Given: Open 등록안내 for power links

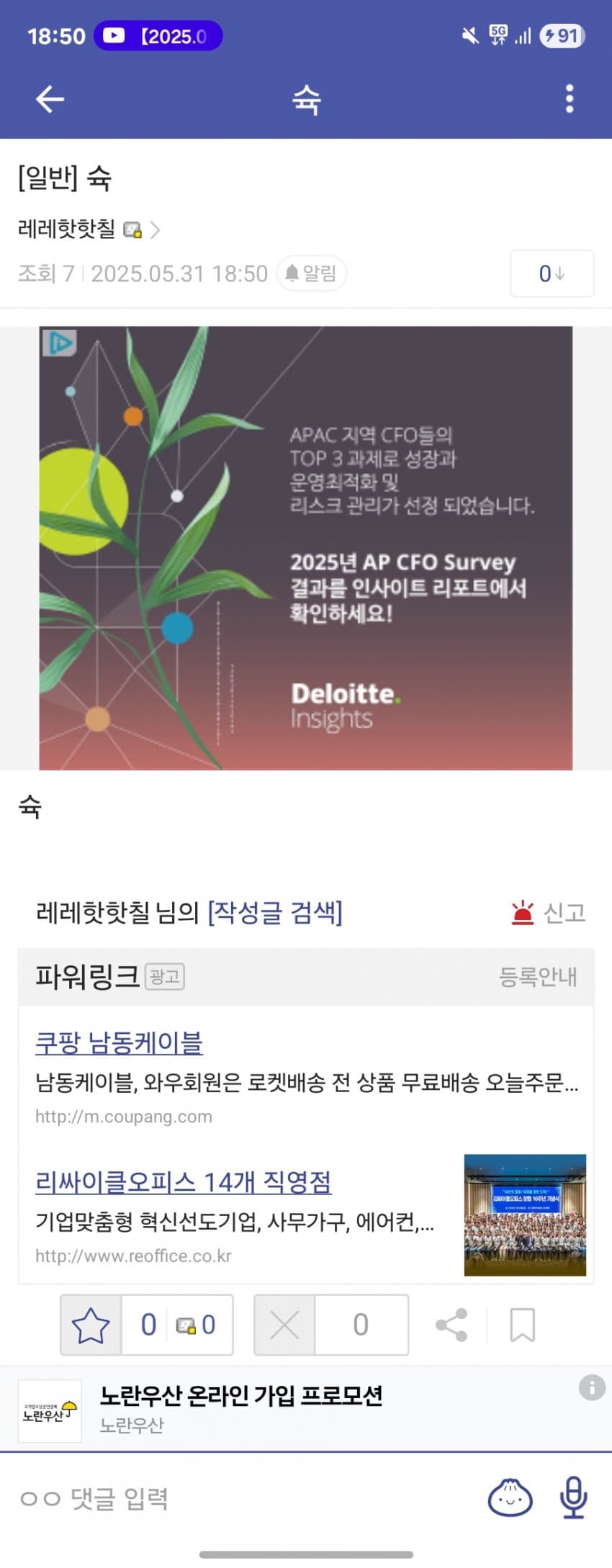Looking at the screenshot, I should click(x=538, y=976).
